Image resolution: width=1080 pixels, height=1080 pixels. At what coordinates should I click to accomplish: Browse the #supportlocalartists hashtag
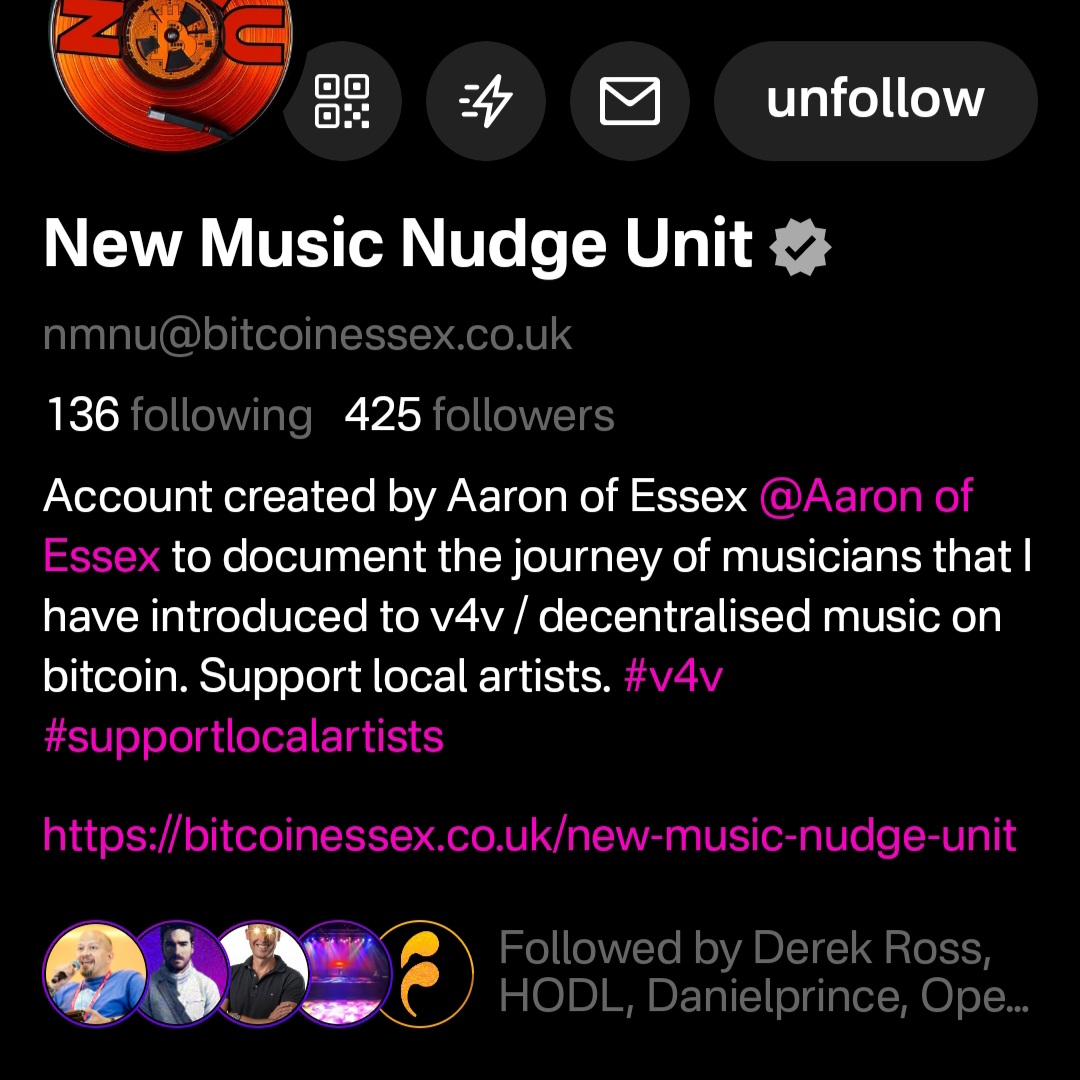[x=243, y=737]
